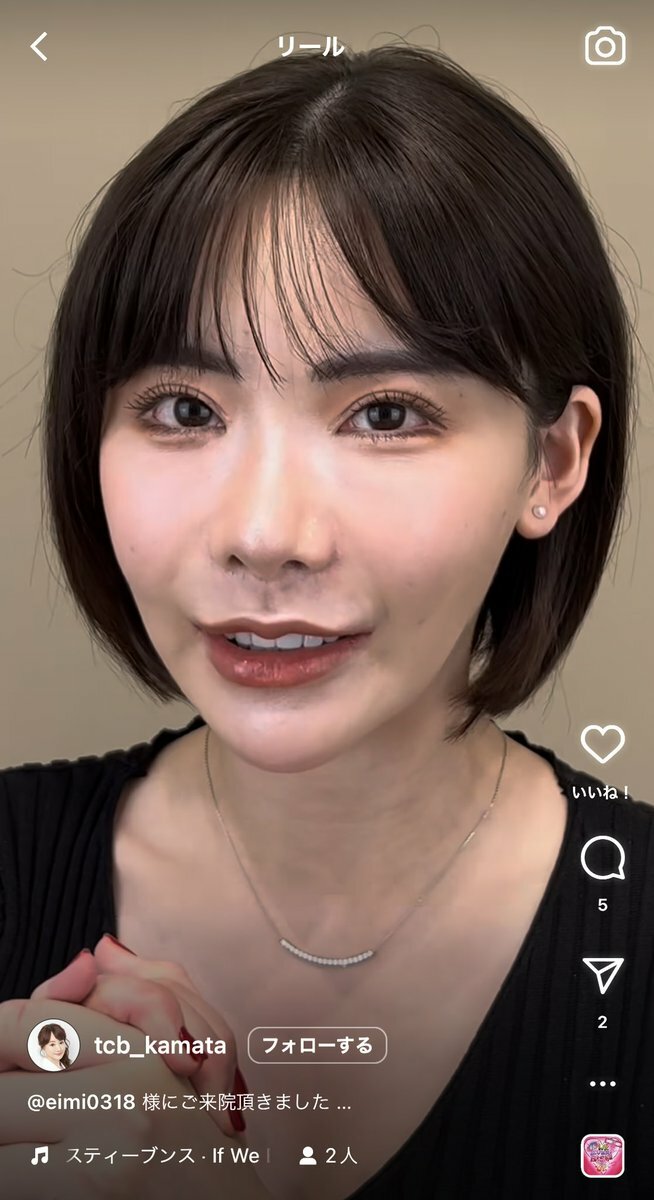Open the three-dot more options menu
This screenshot has width=654, height=1200.
pyautogui.click(x=602, y=1083)
